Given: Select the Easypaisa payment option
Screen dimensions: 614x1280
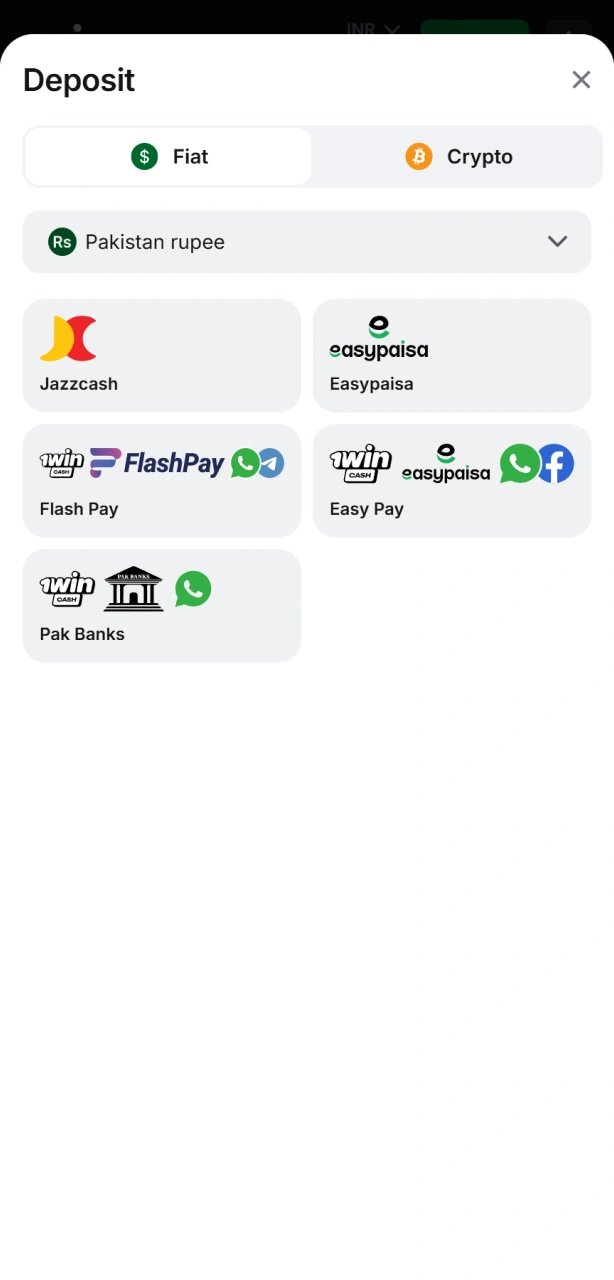Looking at the screenshot, I should coord(451,355).
